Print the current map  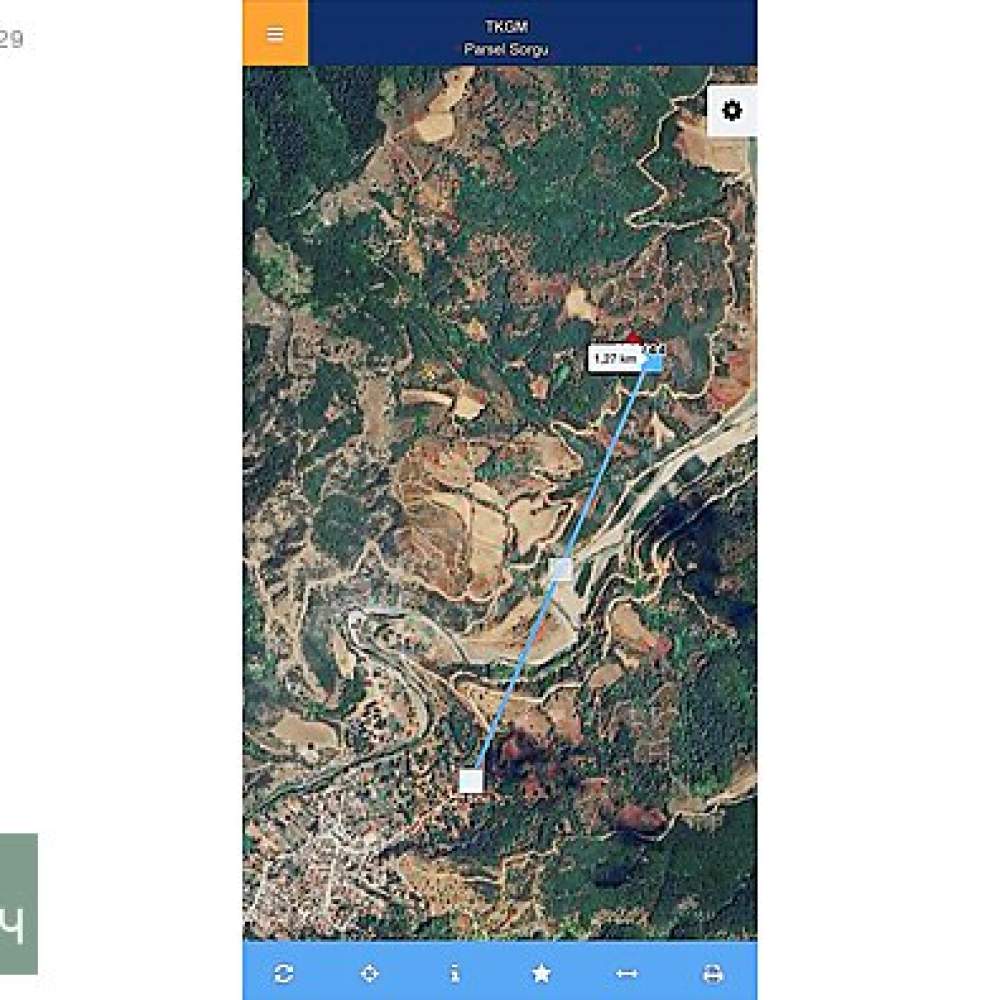[x=713, y=972]
